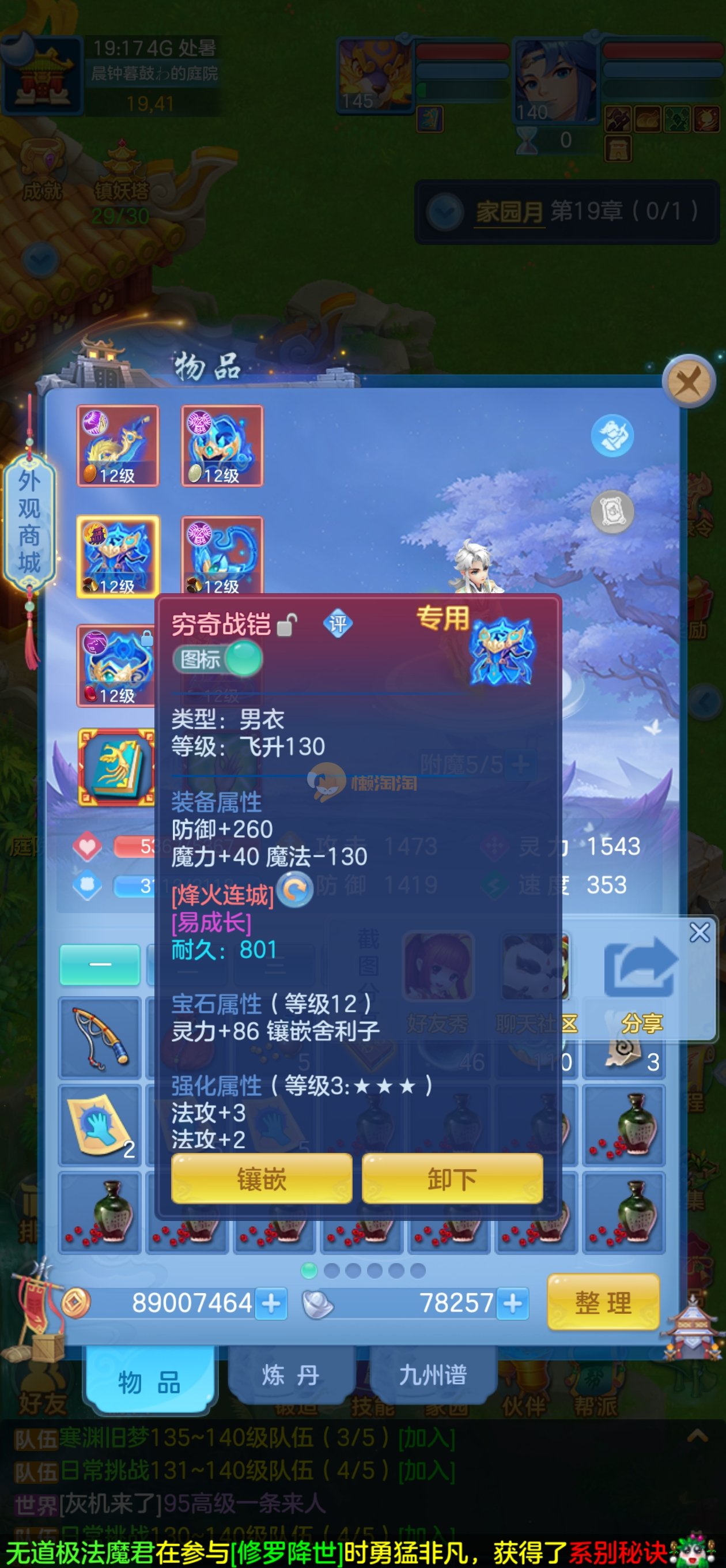Open the 评 review icon
The image size is (726, 1568).
point(338,623)
